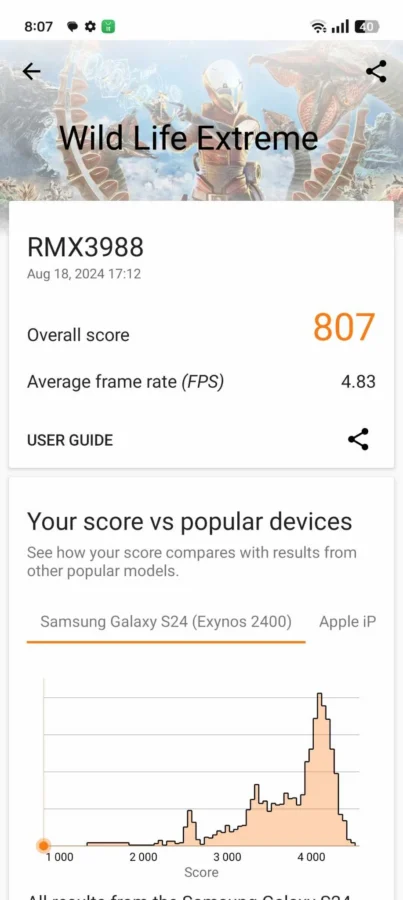Switch to the Apple iP comparison tab
This screenshot has width=403, height=900.
(x=348, y=622)
